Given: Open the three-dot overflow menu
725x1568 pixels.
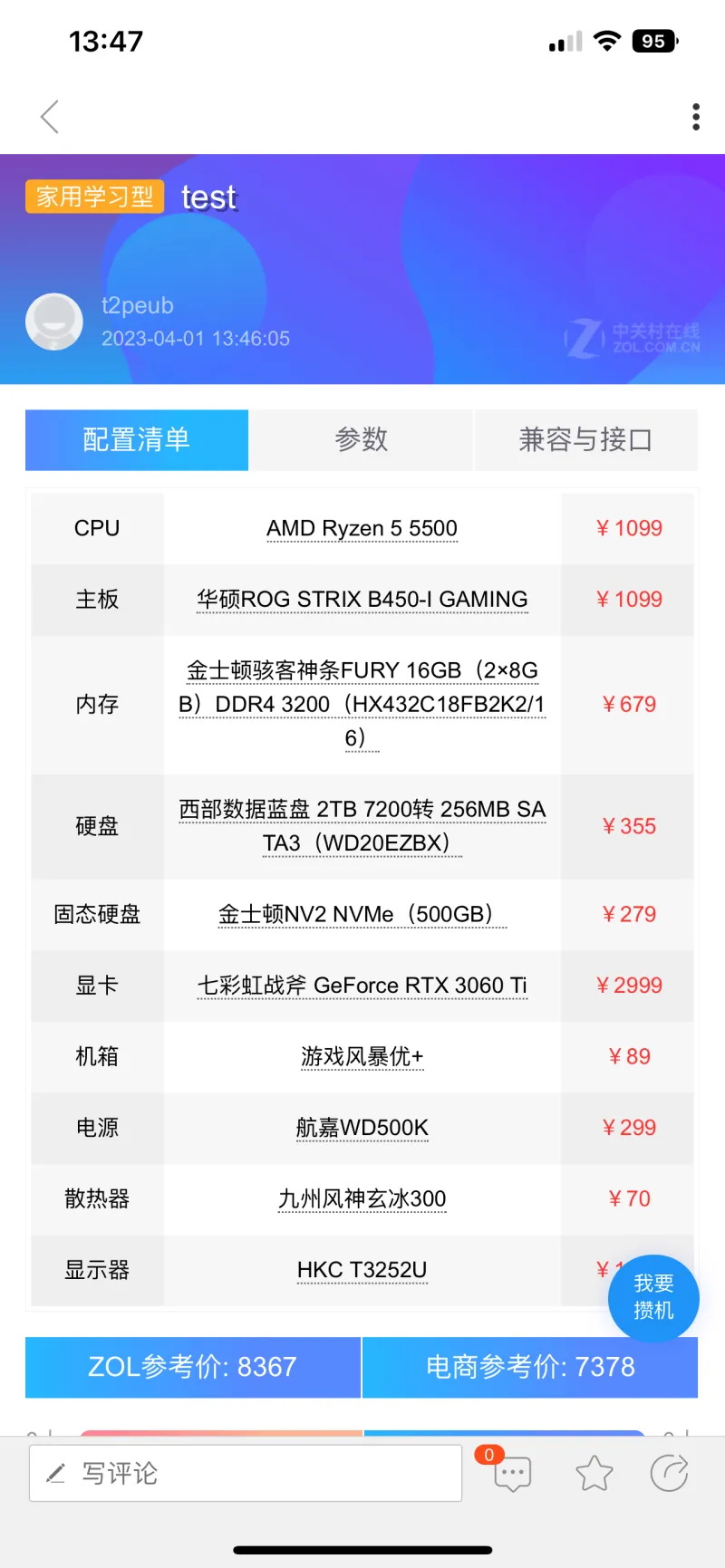Looking at the screenshot, I should (x=696, y=117).
